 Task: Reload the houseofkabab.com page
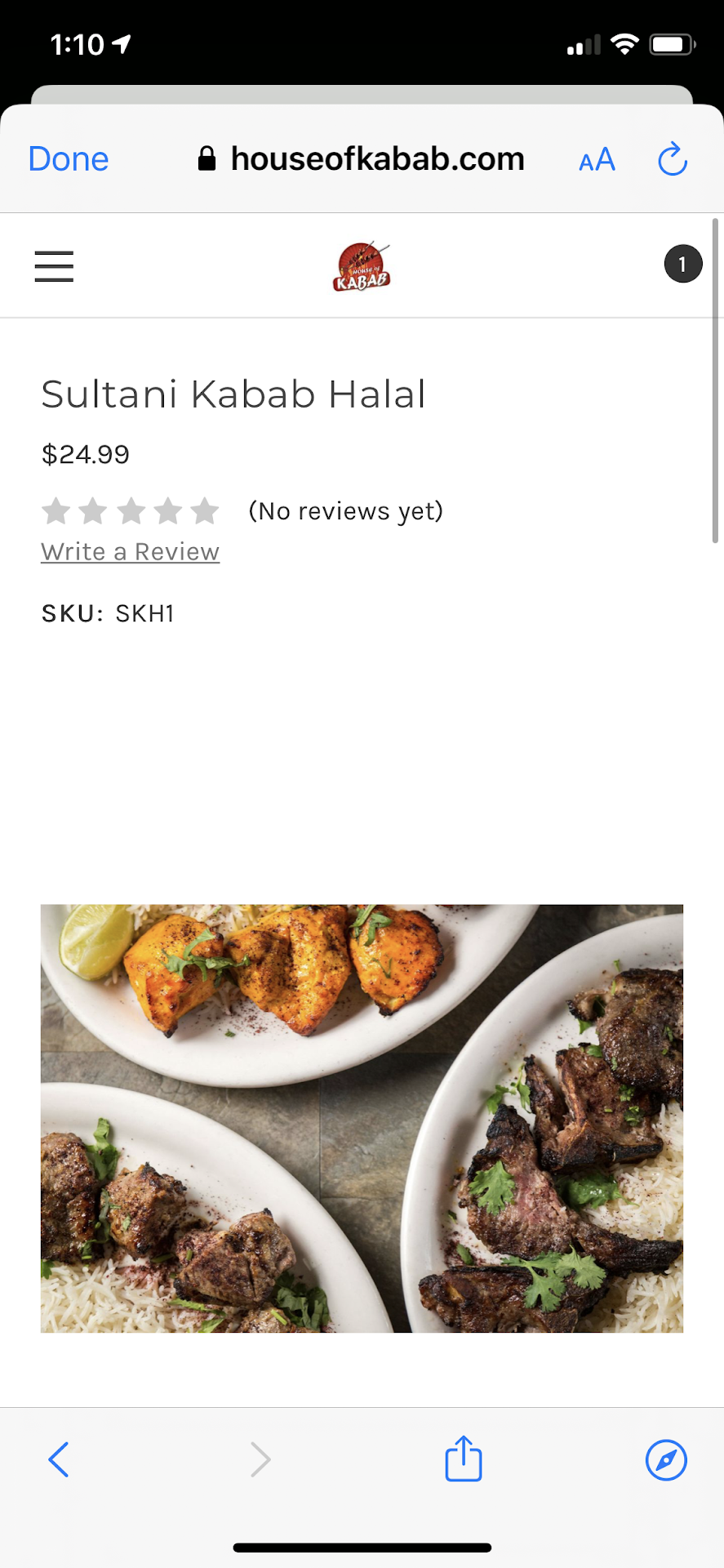pyautogui.click(x=673, y=159)
